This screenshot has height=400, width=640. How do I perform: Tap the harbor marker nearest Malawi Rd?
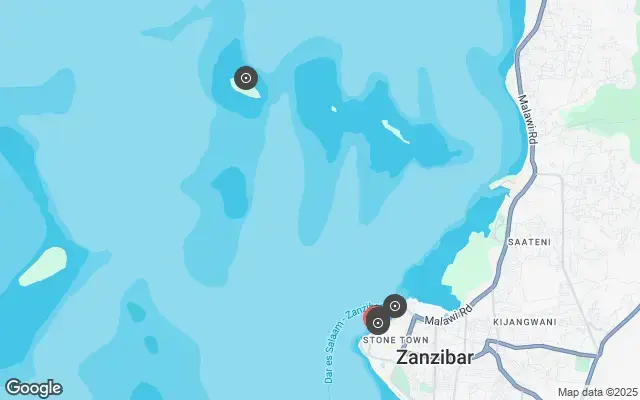pyautogui.click(x=395, y=306)
